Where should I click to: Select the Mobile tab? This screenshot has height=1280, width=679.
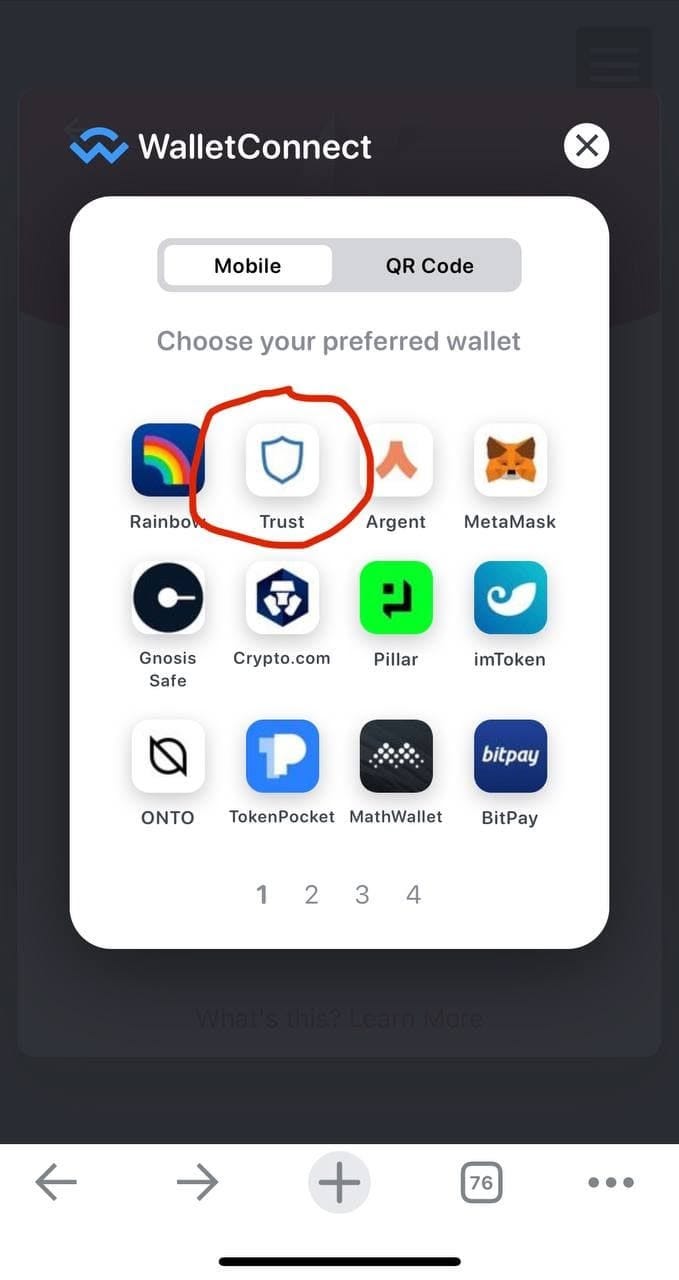pyautogui.click(x=248, y=266)
